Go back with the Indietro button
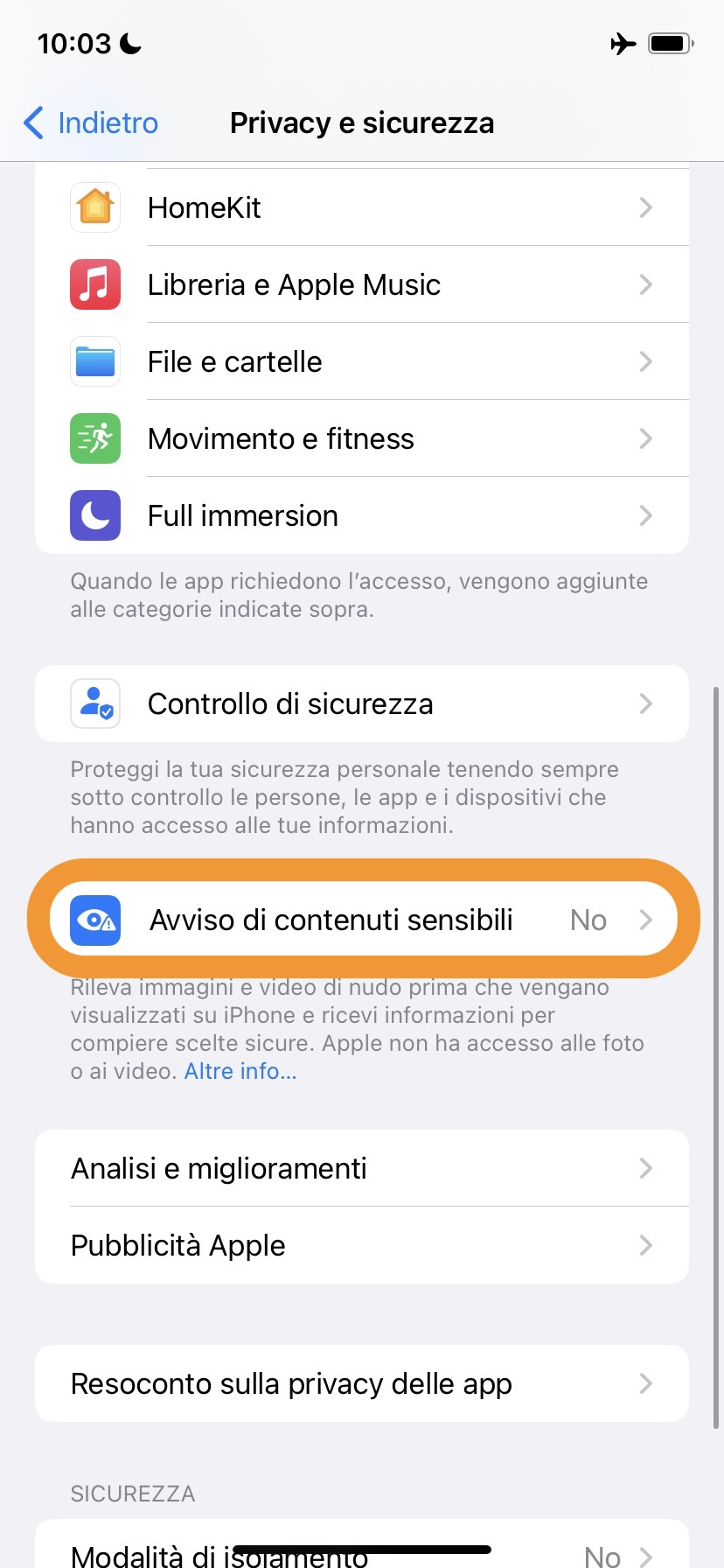The height and width of the screenshot is (1568, 724). click(x=92, y=123)
